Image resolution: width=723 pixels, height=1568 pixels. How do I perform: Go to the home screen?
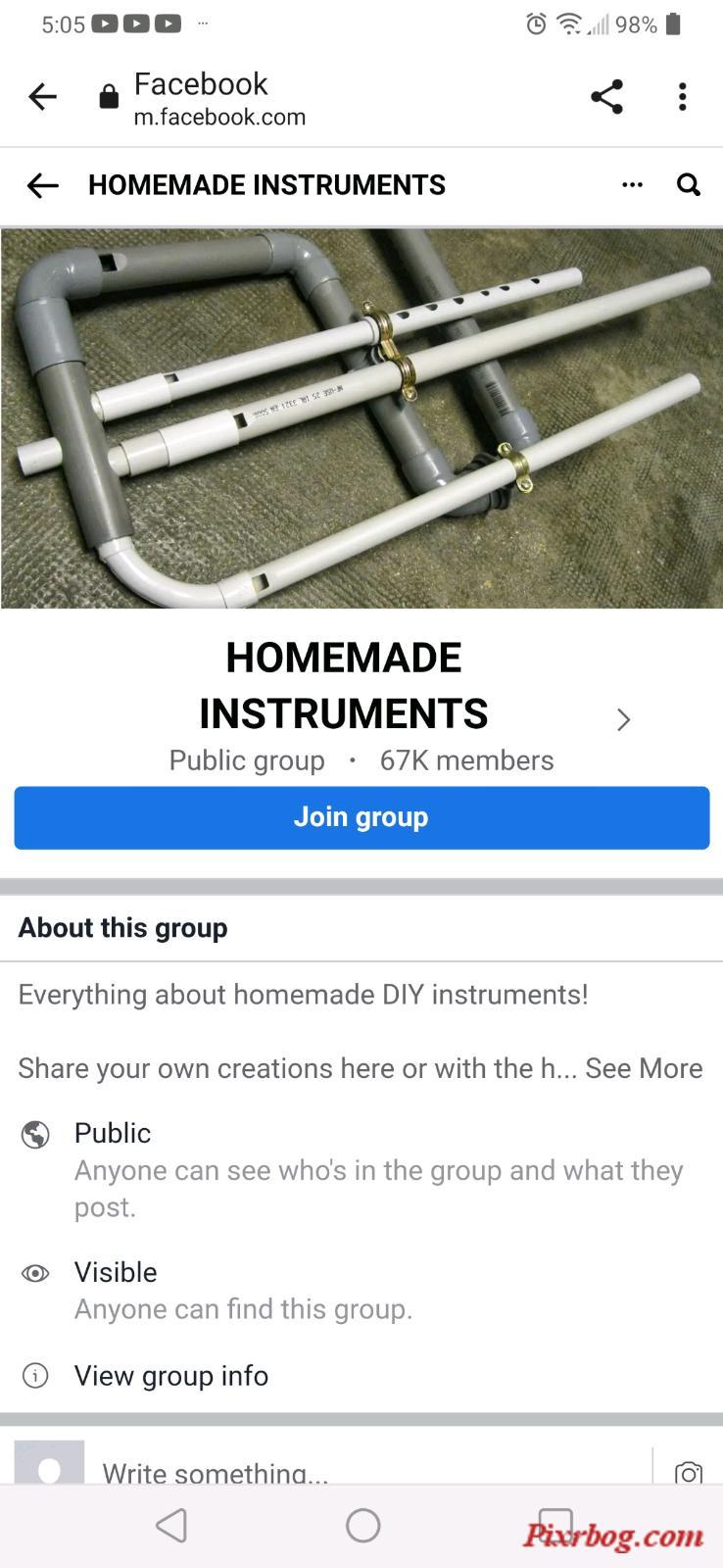(x=362, y=1526)
